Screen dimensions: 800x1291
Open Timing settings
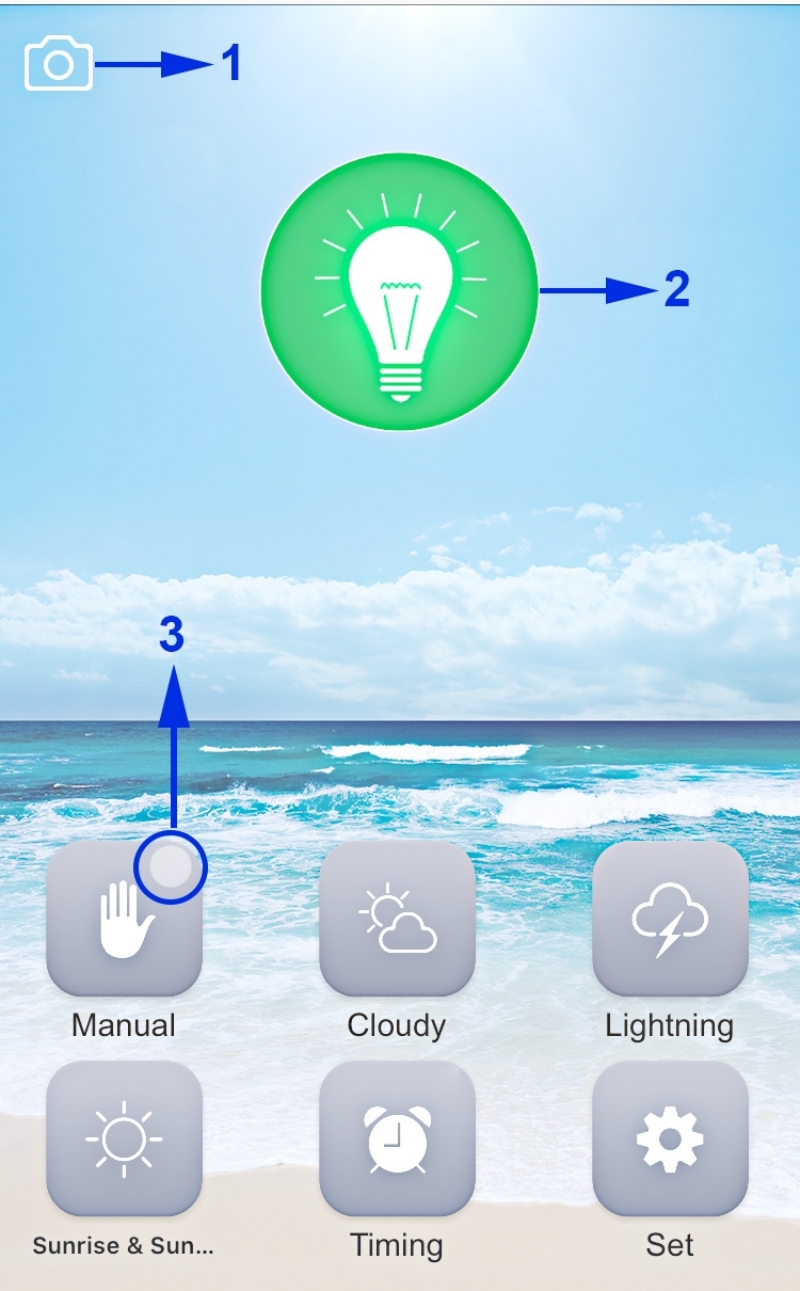coord(397,1138)
